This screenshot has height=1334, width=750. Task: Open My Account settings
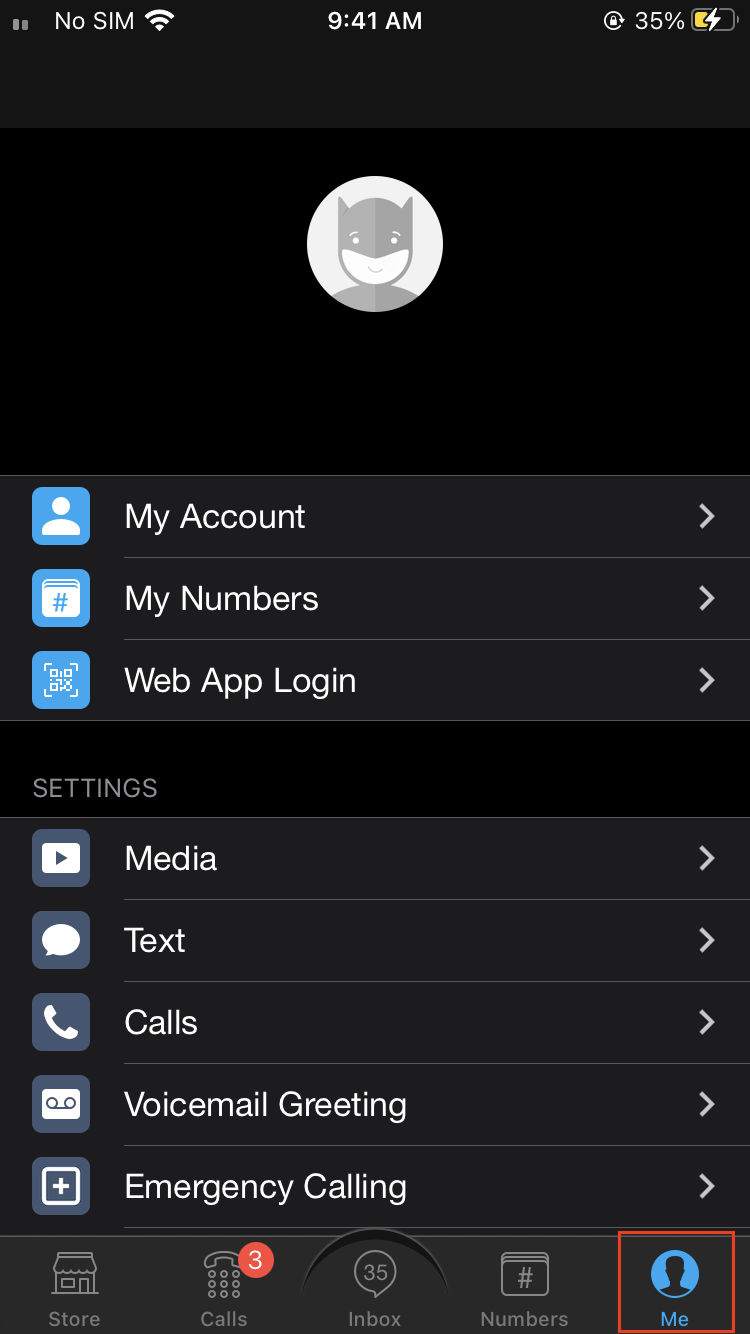click(x=375, y=516)
